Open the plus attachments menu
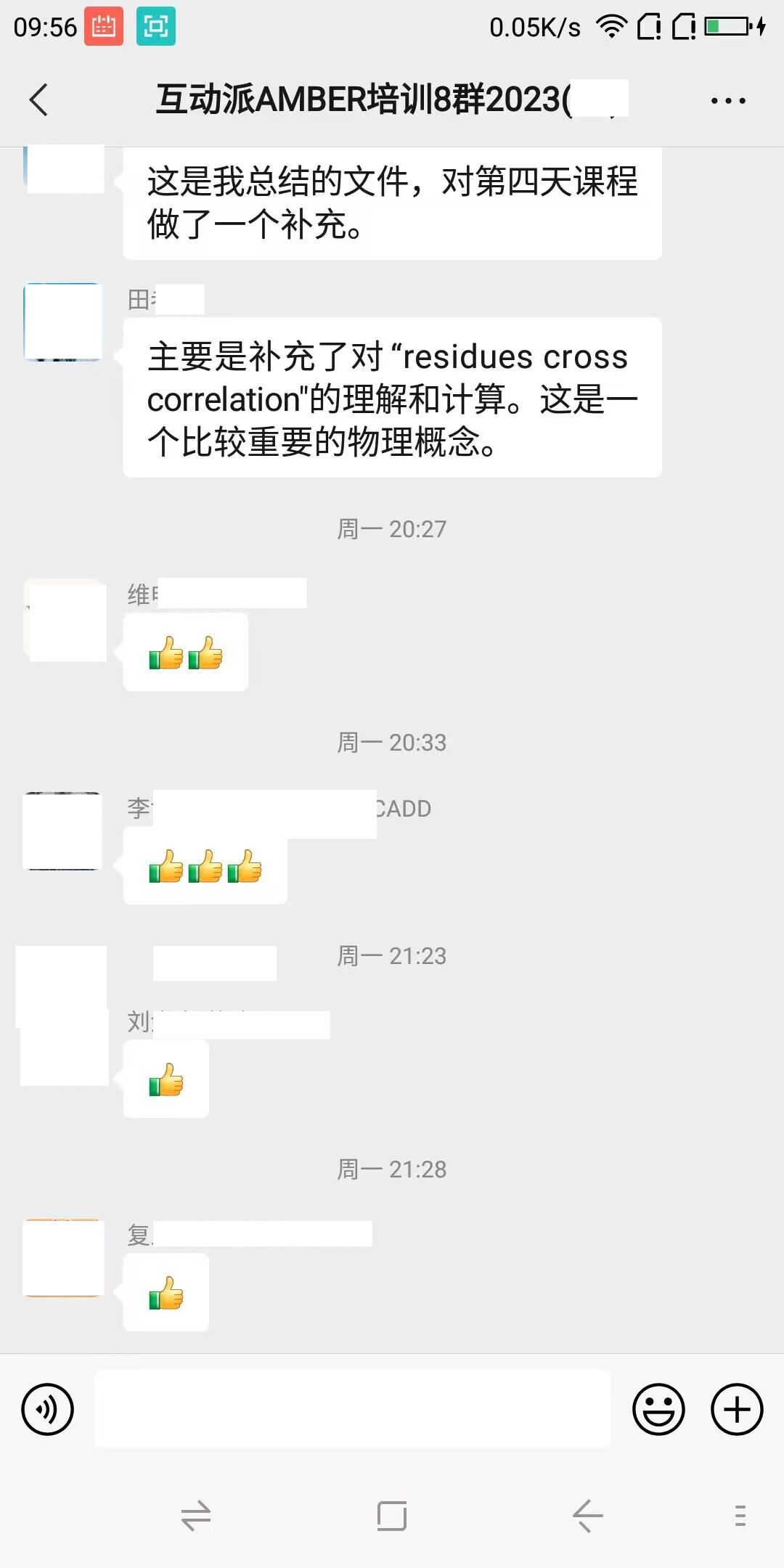Screen dimensions: 784x1568 tap(736, 1409)
